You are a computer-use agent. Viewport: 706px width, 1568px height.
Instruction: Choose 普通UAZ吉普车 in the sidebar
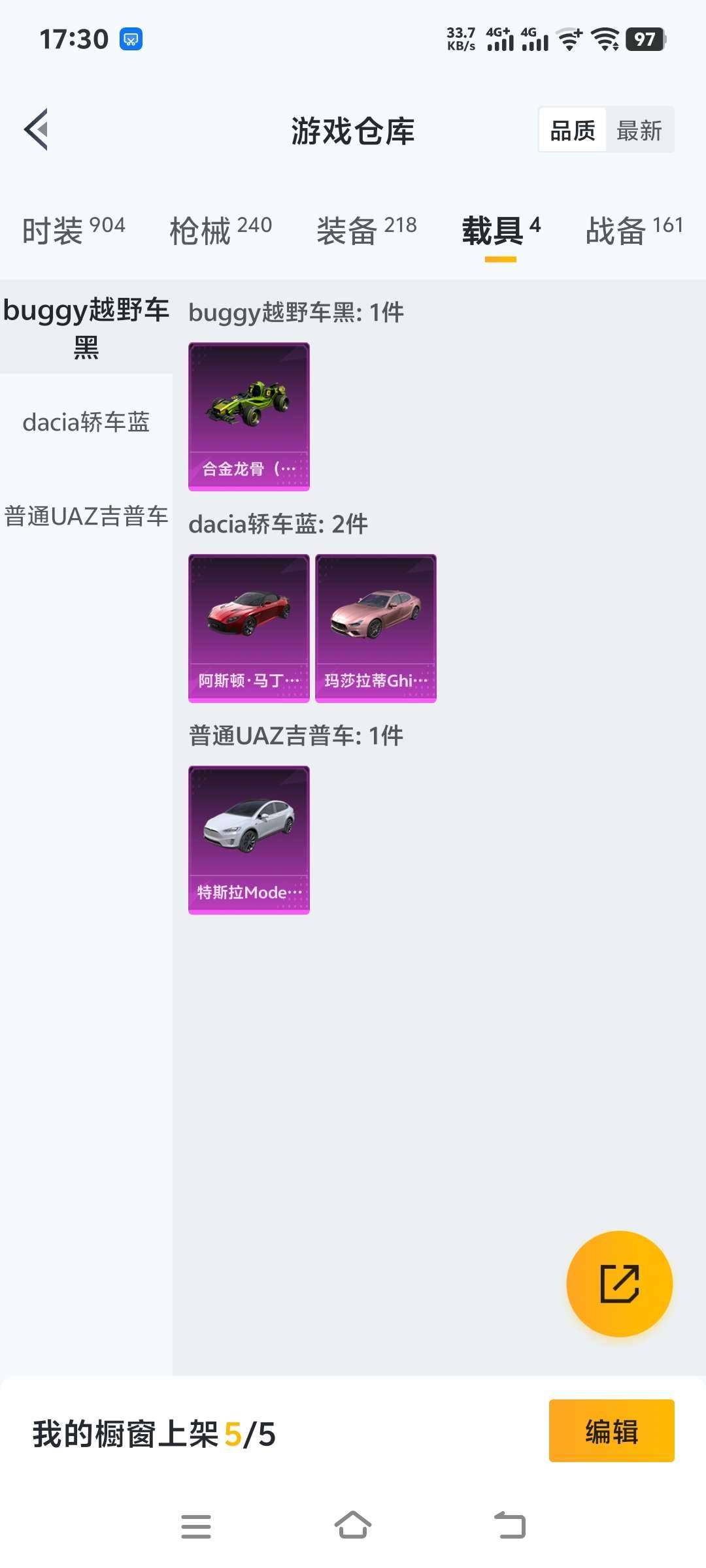click(86, 516)
